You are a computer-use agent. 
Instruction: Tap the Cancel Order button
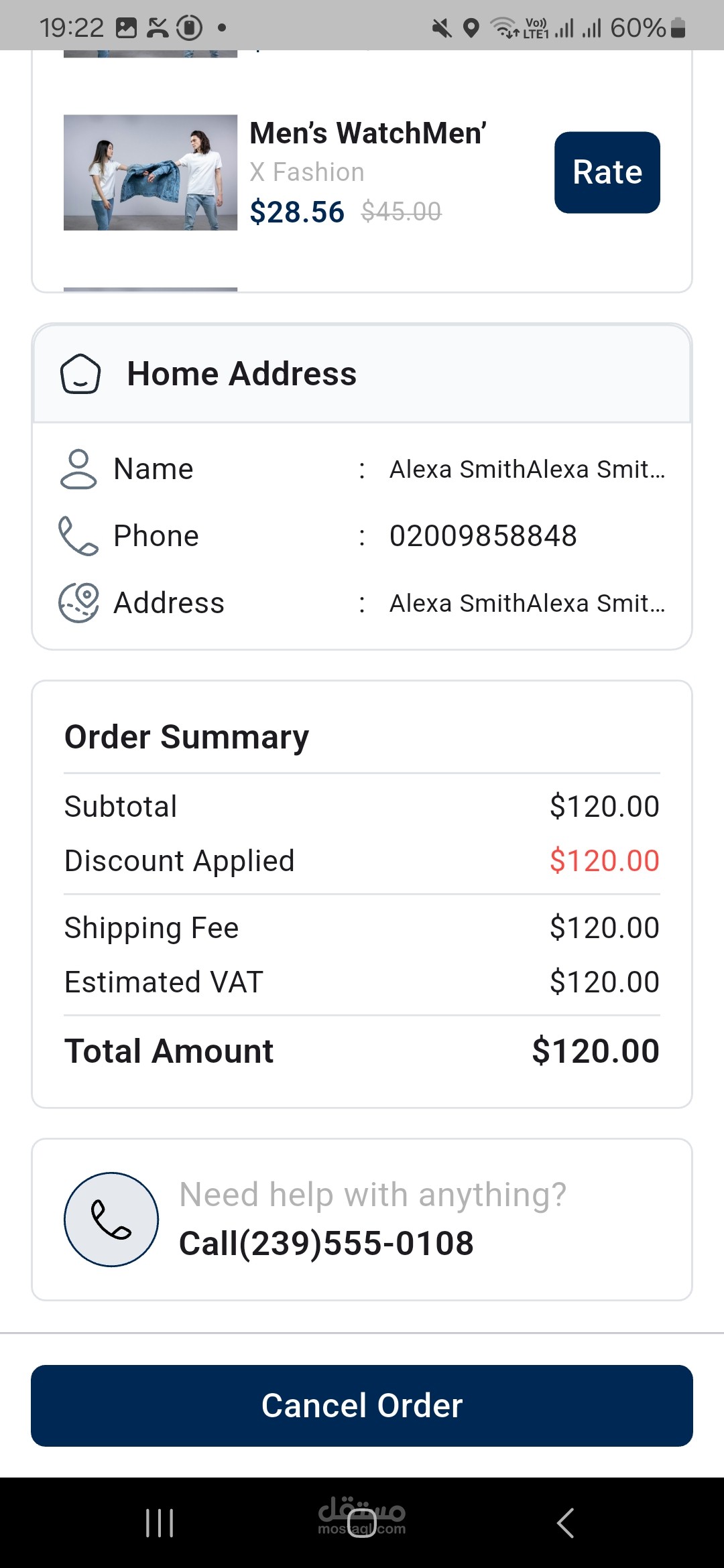pos(362,1405)
